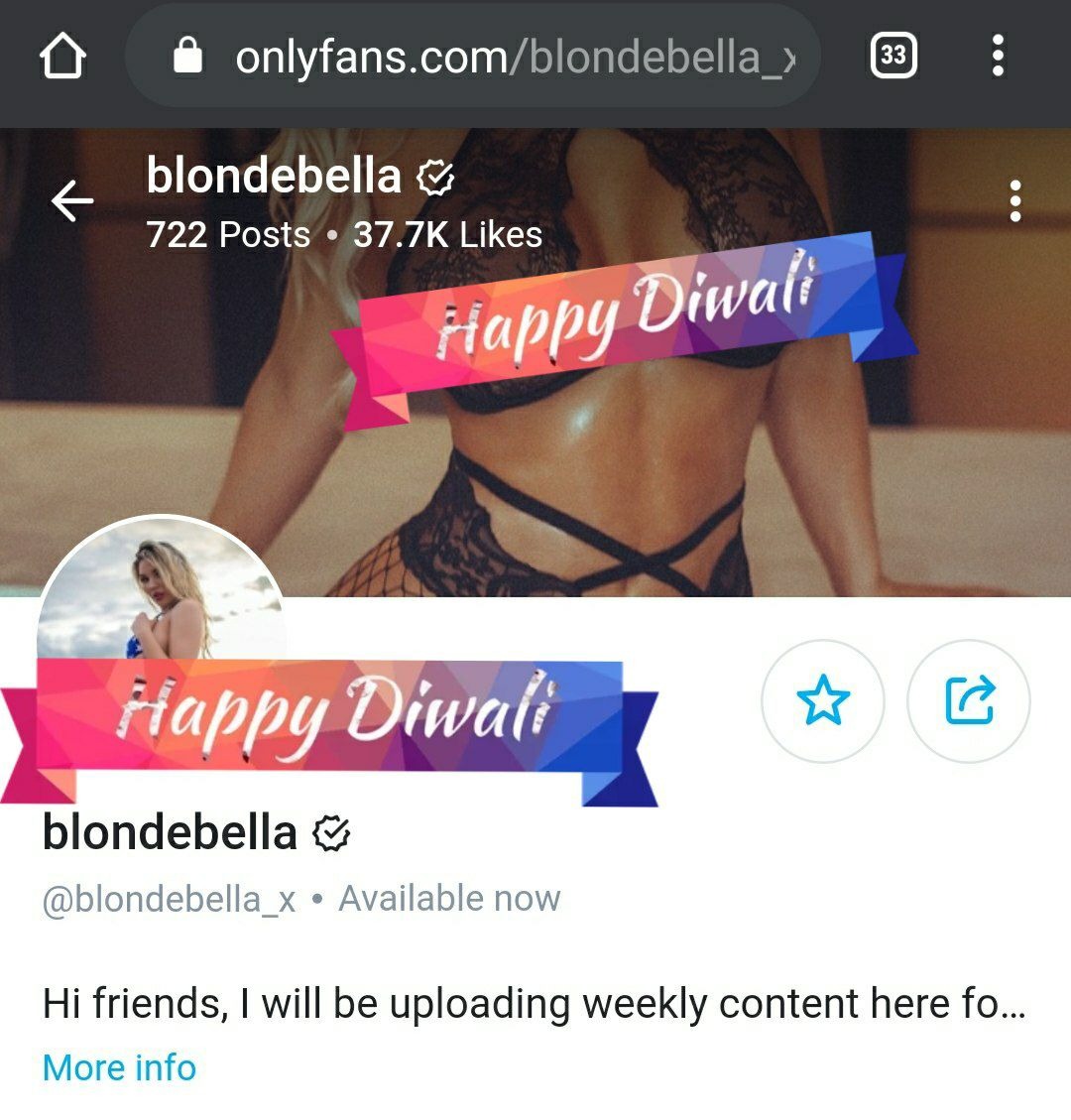Share blondebella's profile

tap(969, 700)
